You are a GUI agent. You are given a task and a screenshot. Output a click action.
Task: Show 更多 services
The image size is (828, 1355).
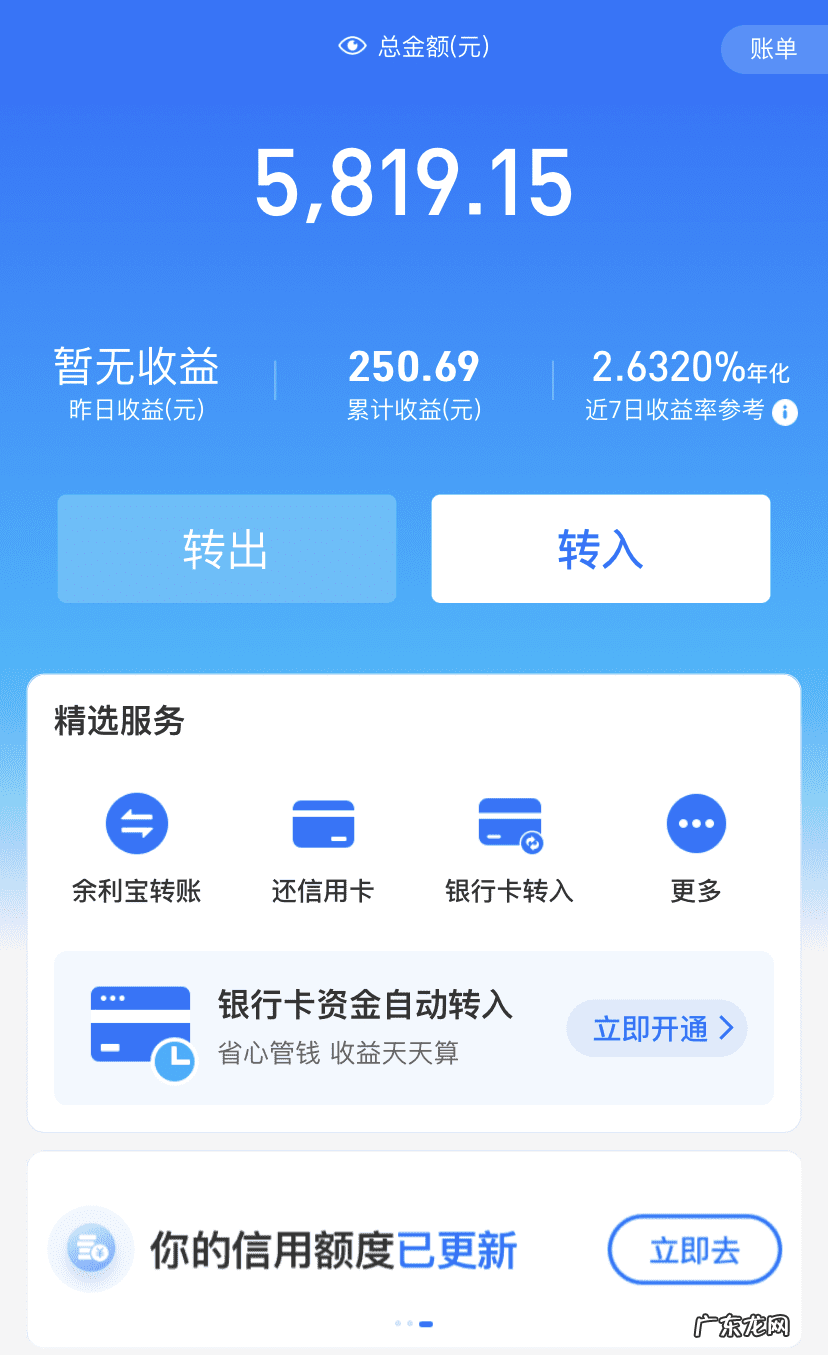point(696,846)
